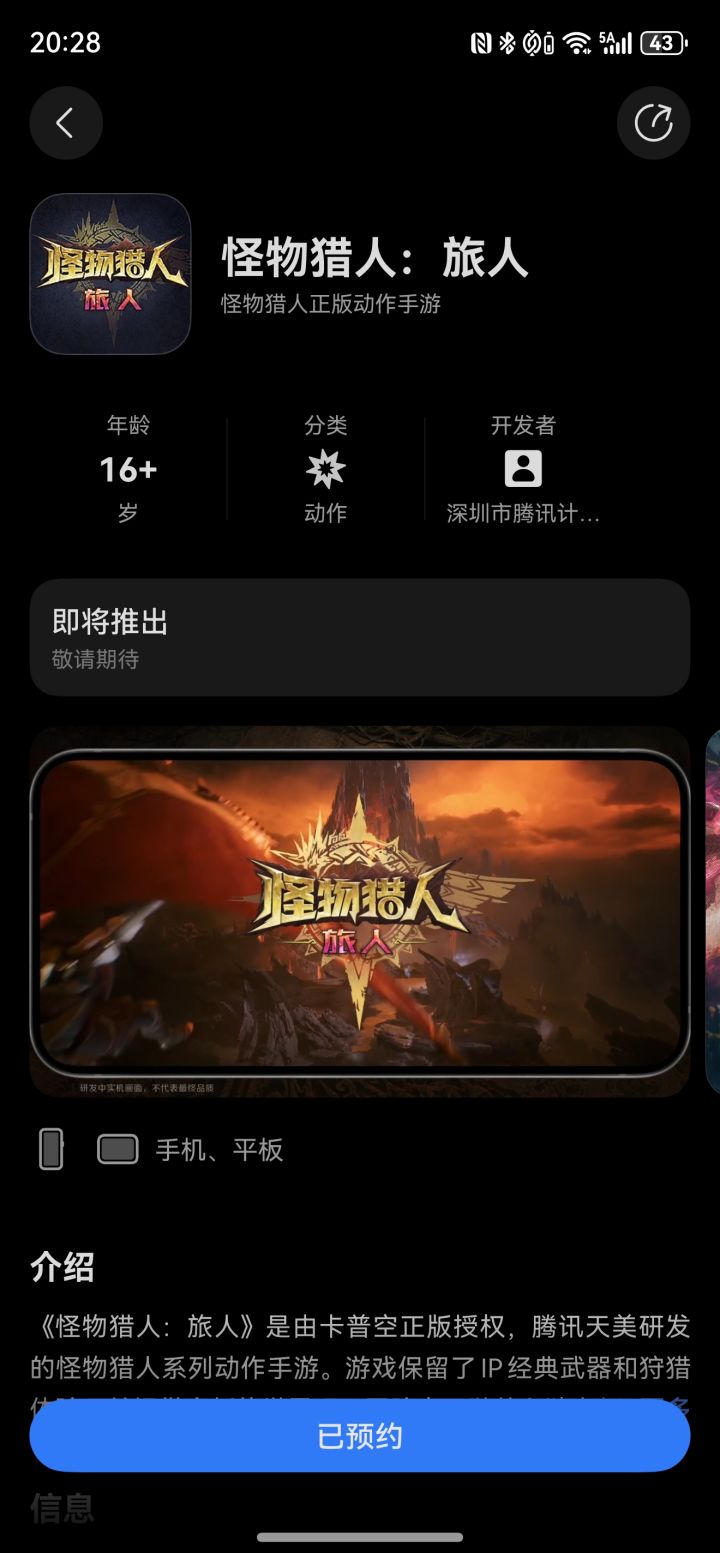The image size is (720, 1553).
Task: Select the 动作 category star icon
Action: pos(328,468)
